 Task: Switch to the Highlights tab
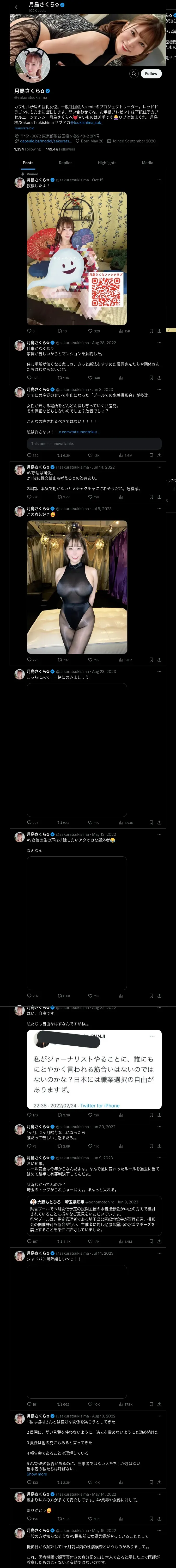(107, 163)
